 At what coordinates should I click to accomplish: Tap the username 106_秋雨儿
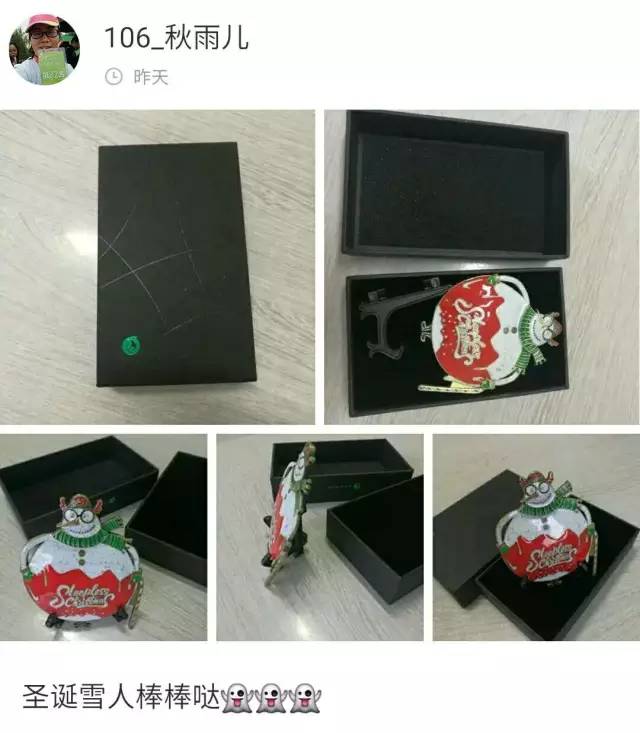pyautogui.click(x=177, y=38)
